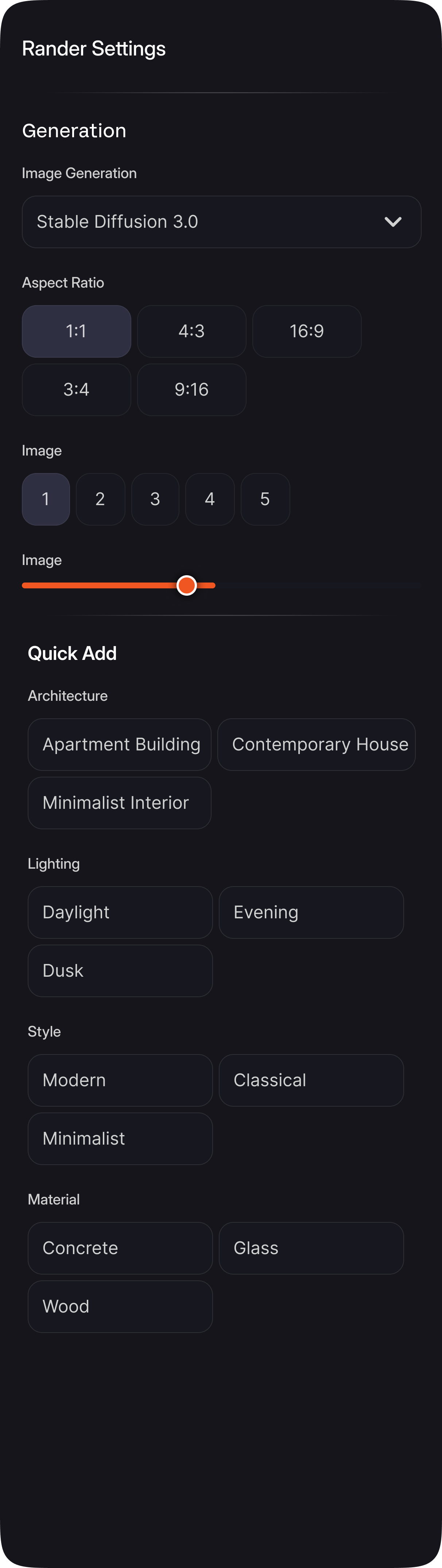Select the Classical style
The image size is (442, 1568).
tap(311, 1080)
